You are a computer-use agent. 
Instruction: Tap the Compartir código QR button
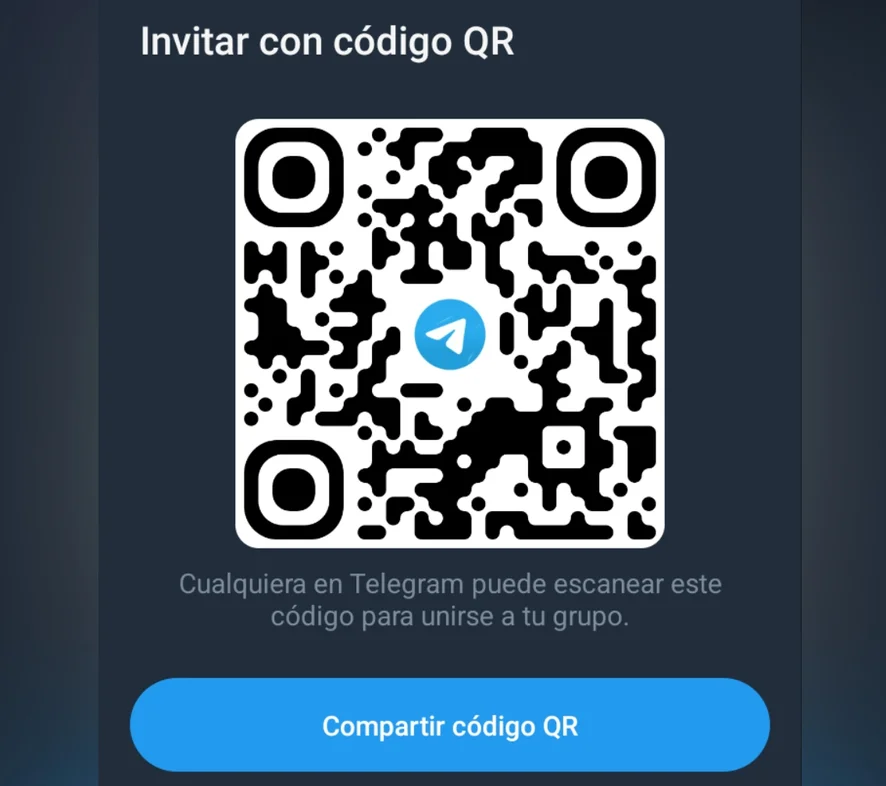point(450,725)
